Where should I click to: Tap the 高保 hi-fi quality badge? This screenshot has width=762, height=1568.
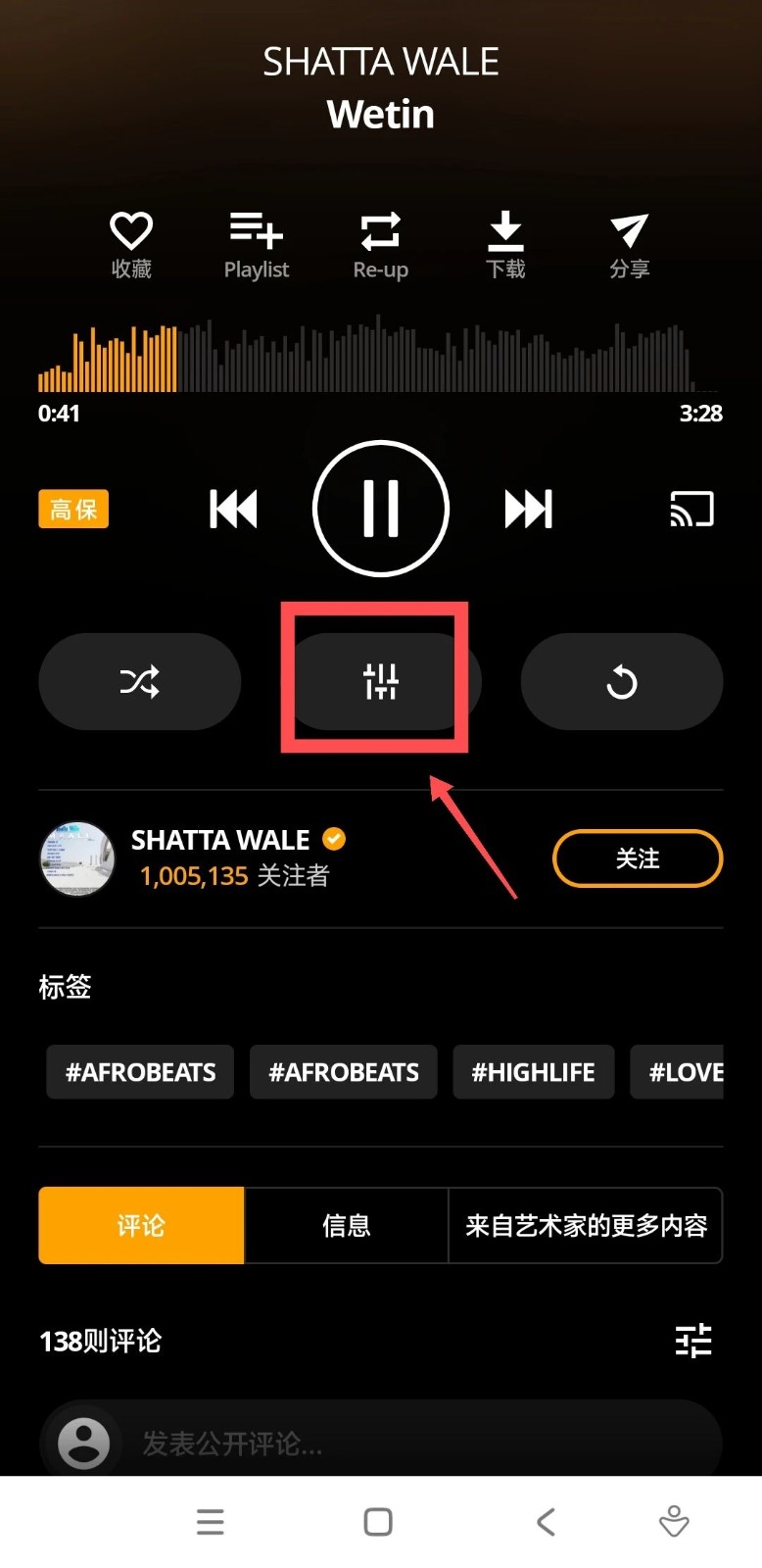pos(73,509)
